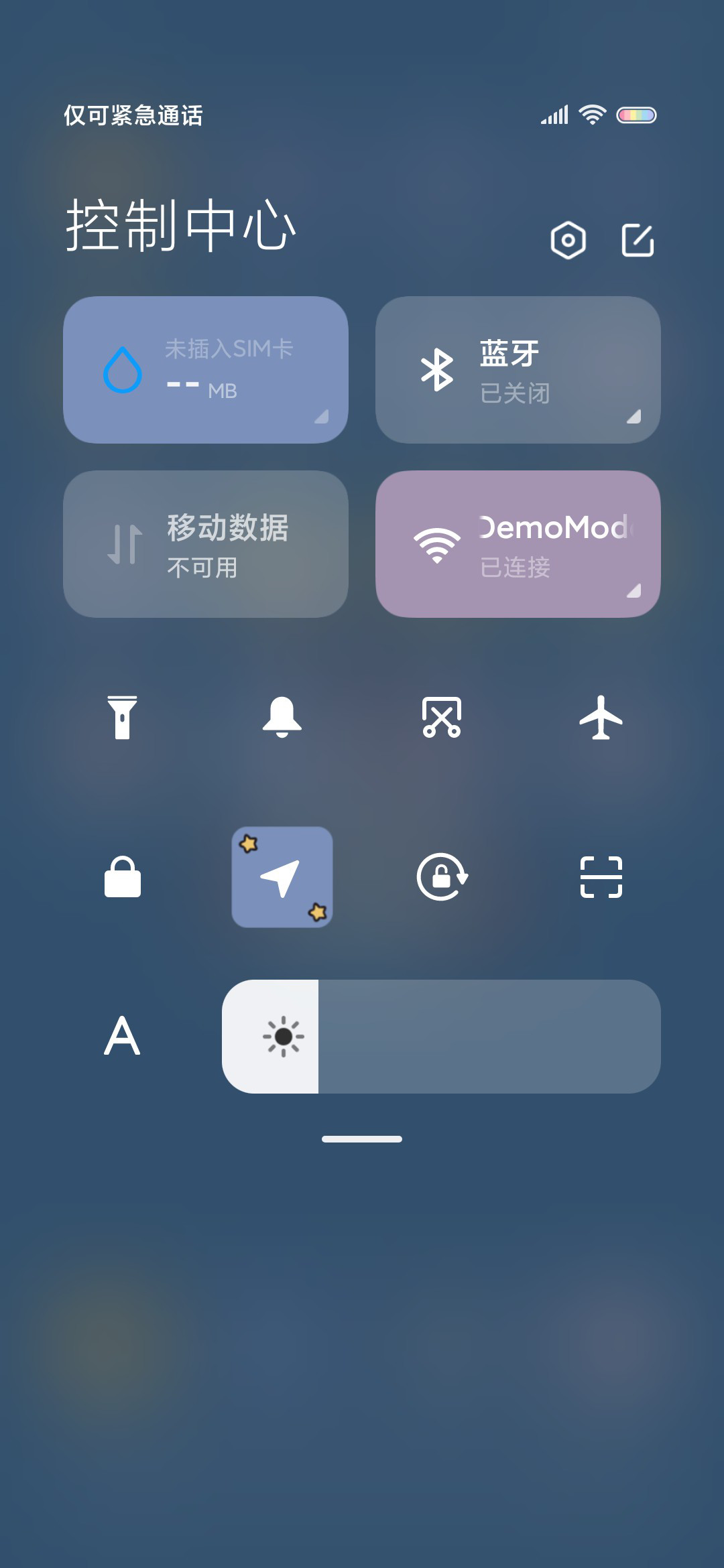Disable the location arrow toggle
The width and height of the screenshot is (724, 1568).
point(282,877)
